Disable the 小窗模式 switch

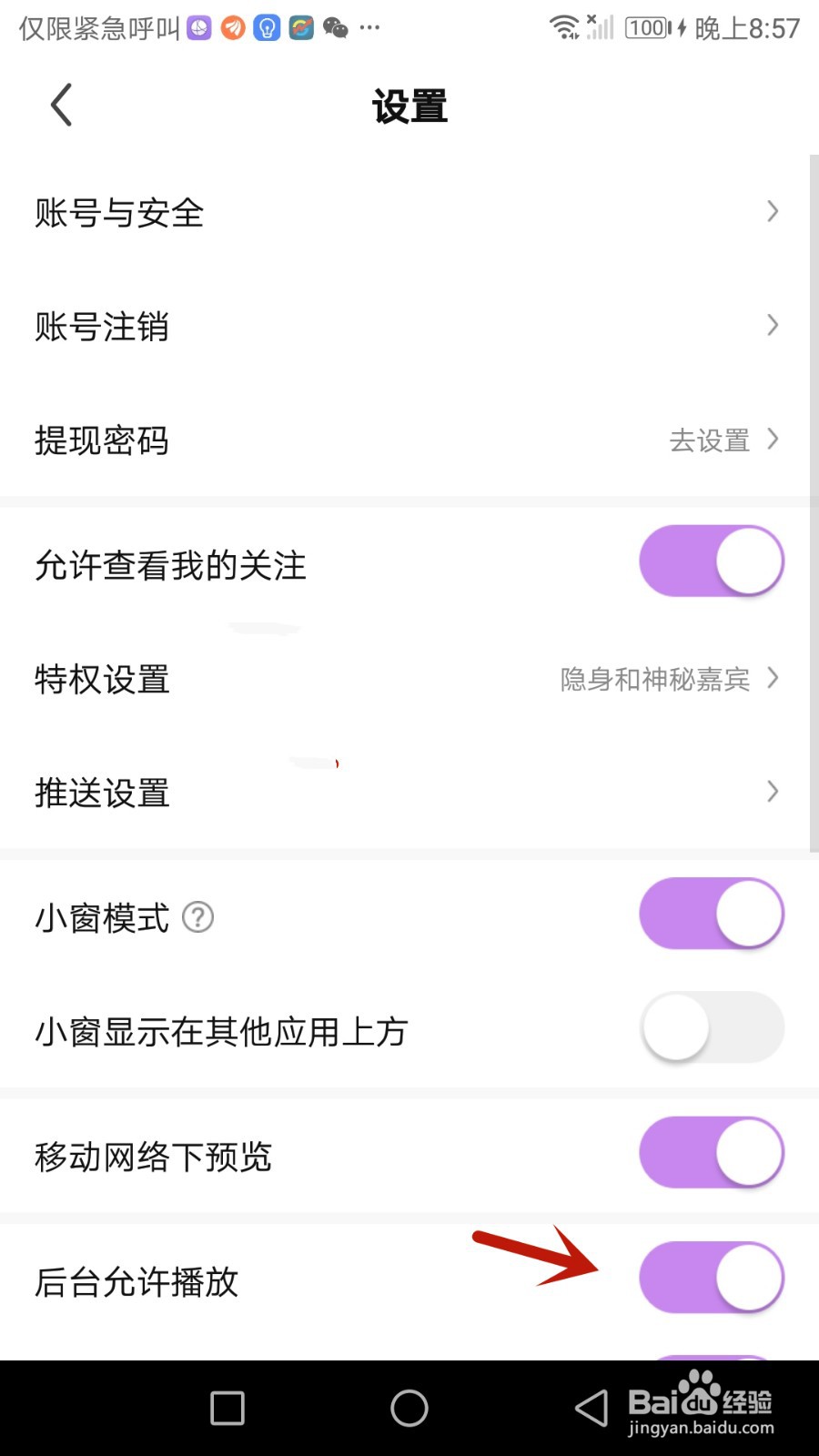(x=711, y=914)
